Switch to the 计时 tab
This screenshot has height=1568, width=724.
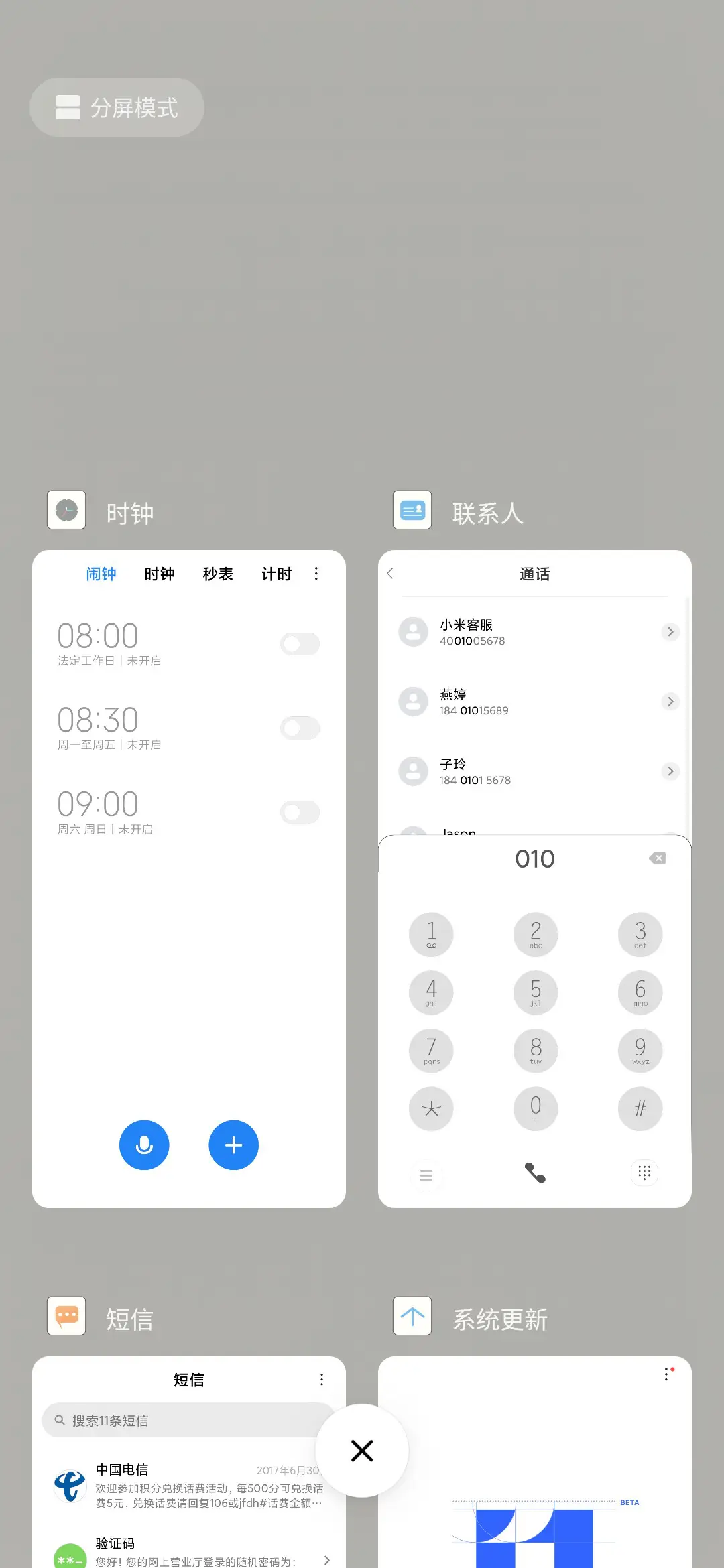click(276, 574)
